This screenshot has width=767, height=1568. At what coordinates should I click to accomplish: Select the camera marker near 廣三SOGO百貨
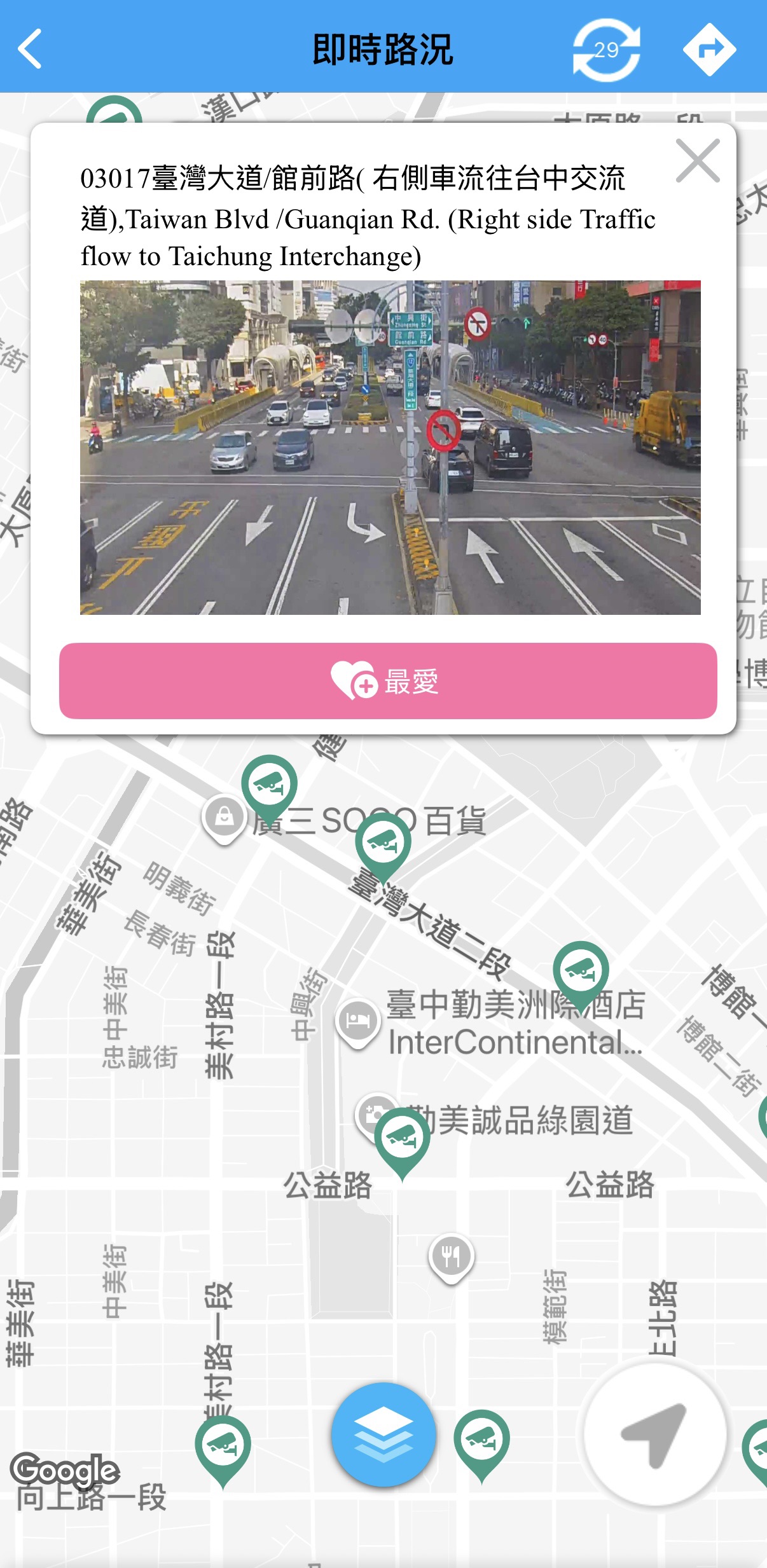[x=269, y=784]
